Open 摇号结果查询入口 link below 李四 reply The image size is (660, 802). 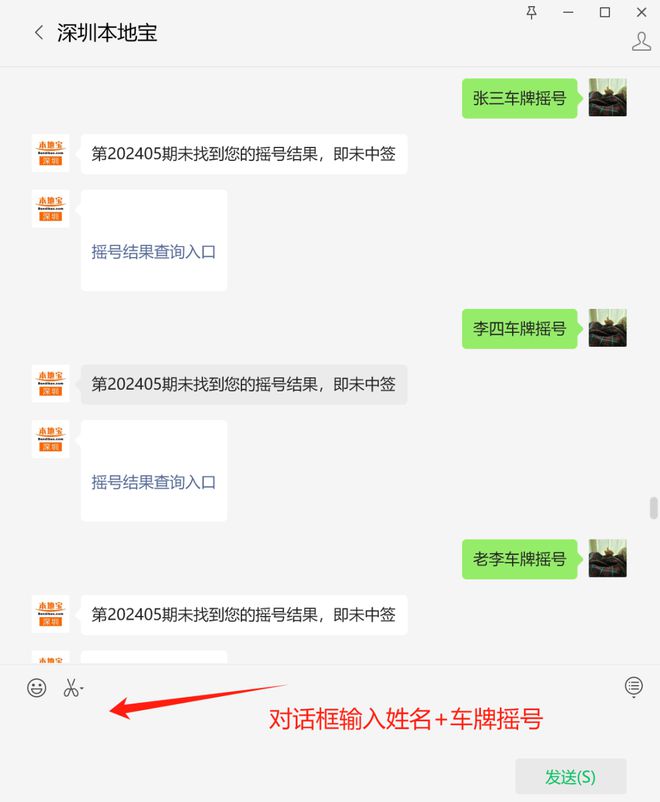(154, 482)
